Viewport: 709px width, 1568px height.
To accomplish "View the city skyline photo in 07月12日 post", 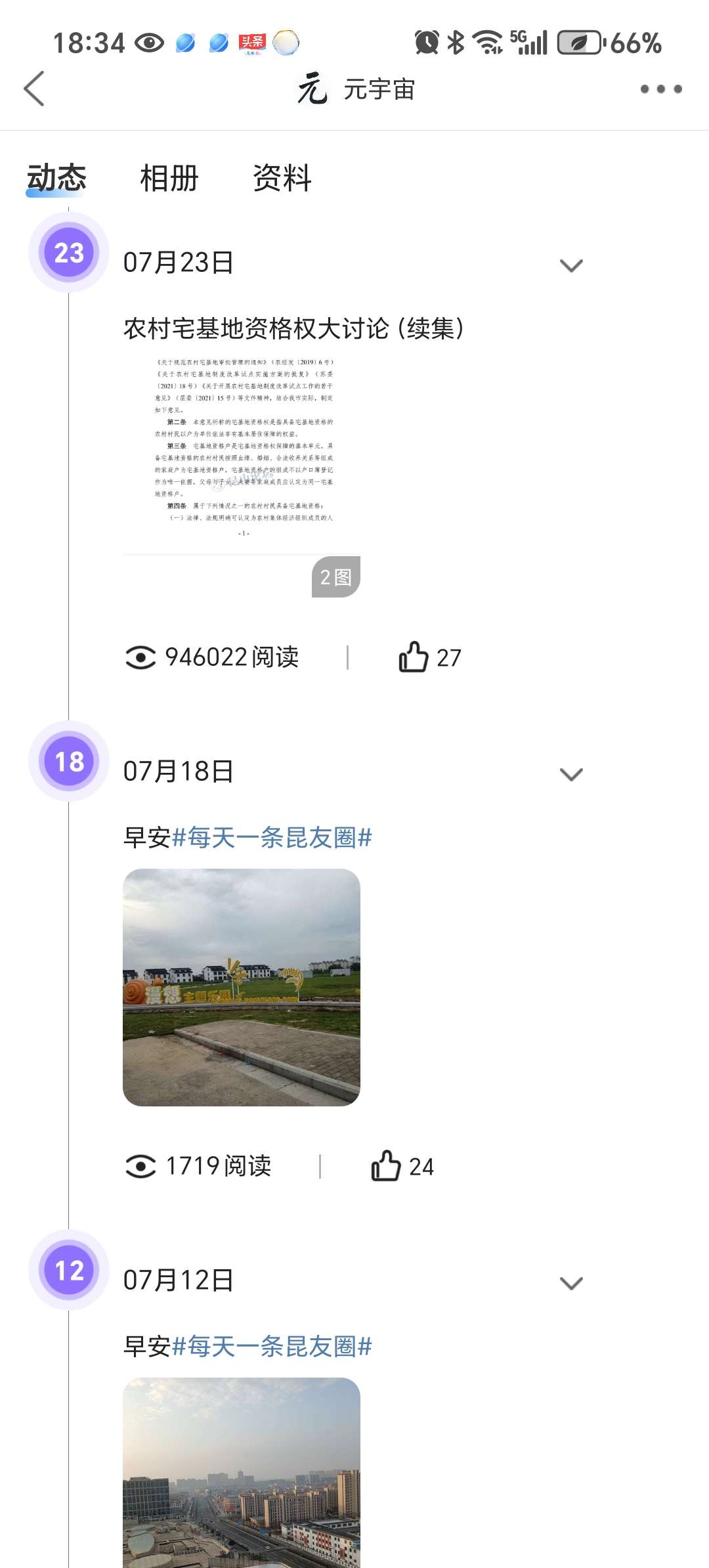I will pyautogui.click(x=242, y=1473).
